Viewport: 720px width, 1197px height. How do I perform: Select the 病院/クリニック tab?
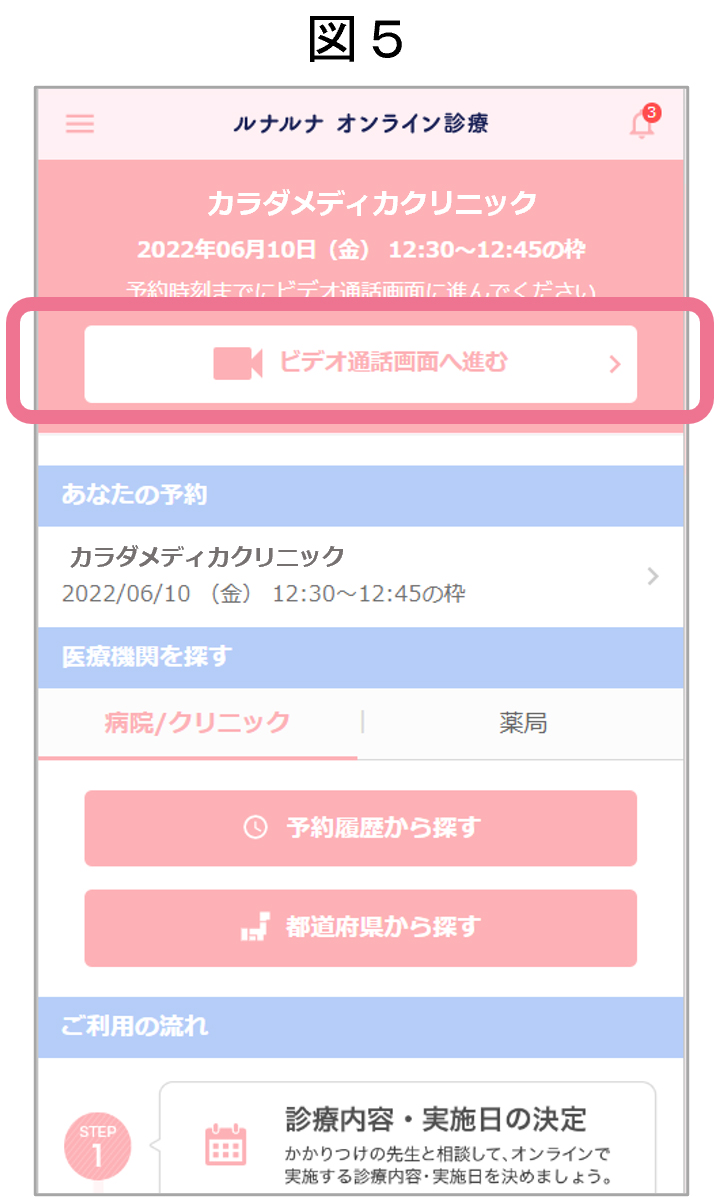coord(198,723)
